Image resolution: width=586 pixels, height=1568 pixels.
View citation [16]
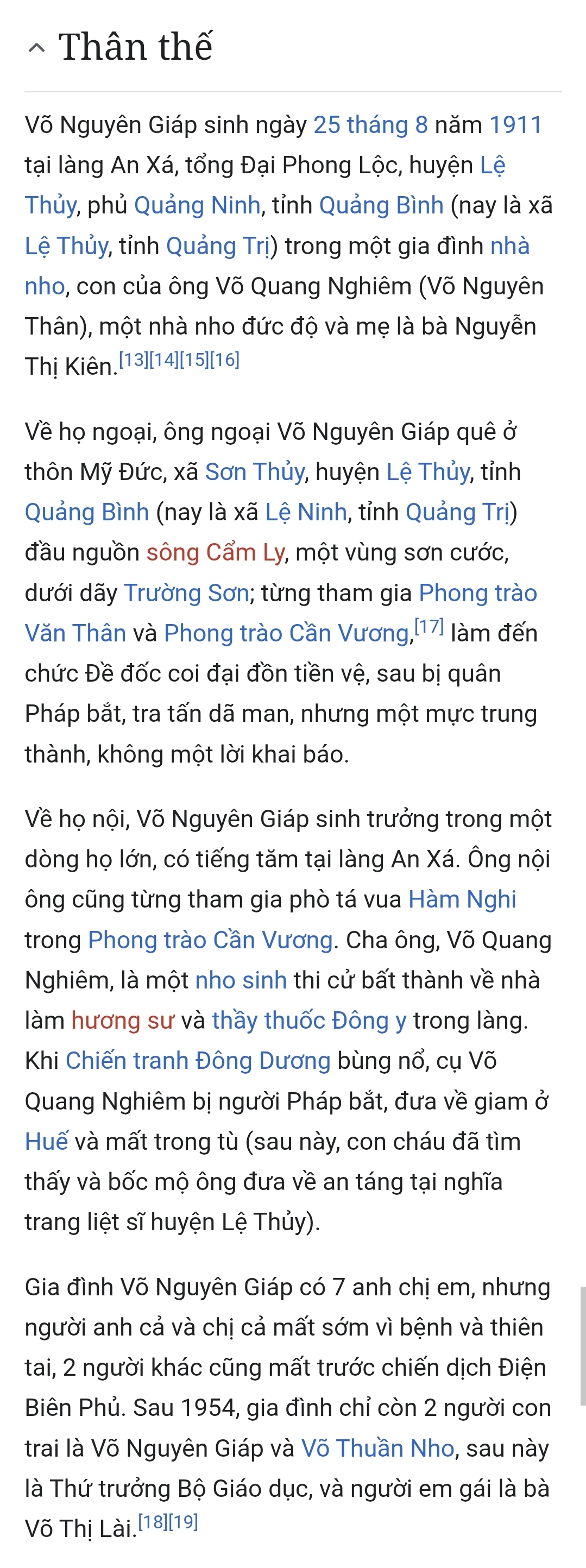tap(224, 360)
